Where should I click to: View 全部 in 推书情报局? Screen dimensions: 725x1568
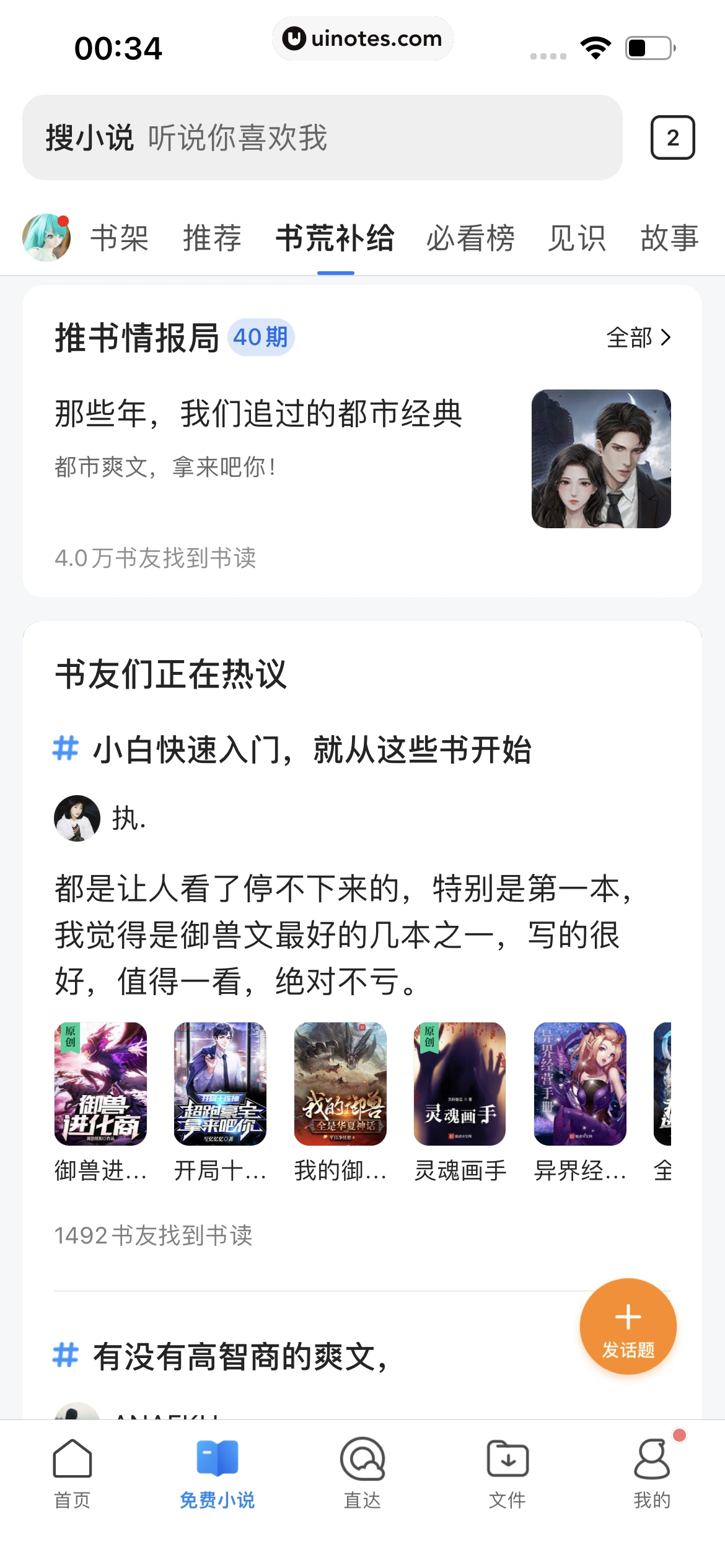[638, 338]
